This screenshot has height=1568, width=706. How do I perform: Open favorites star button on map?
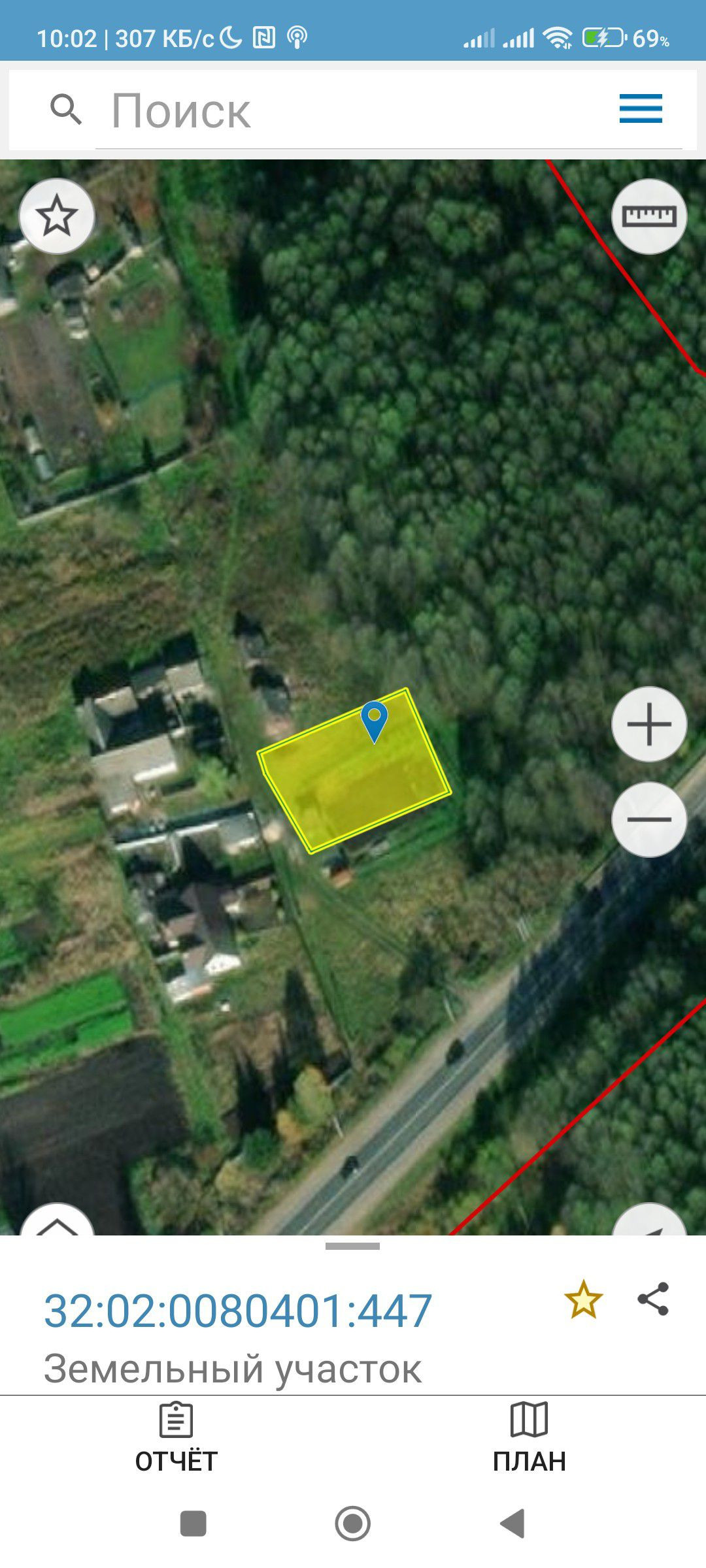coord(57,216)
